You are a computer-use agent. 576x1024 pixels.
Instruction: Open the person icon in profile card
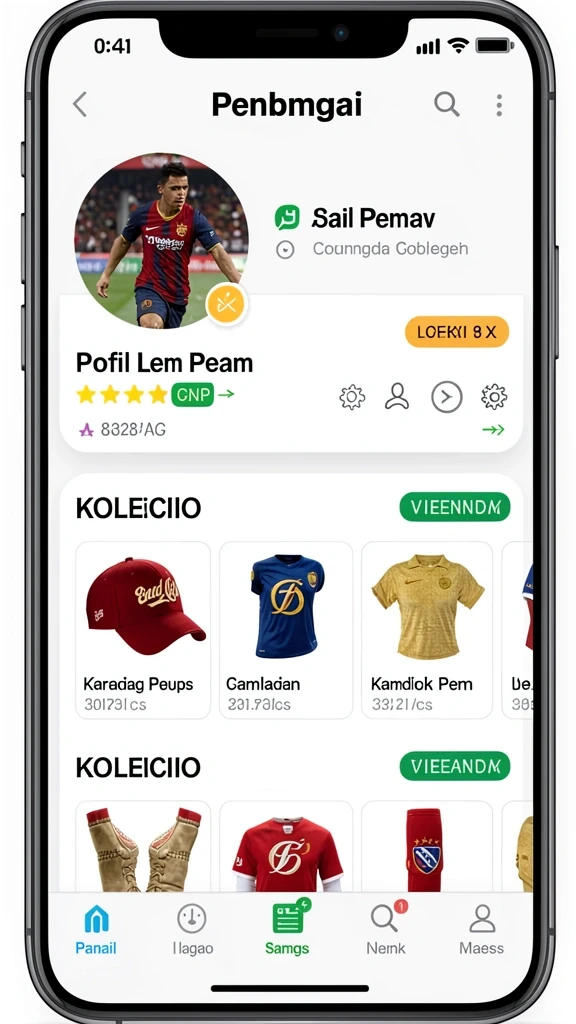396,396
